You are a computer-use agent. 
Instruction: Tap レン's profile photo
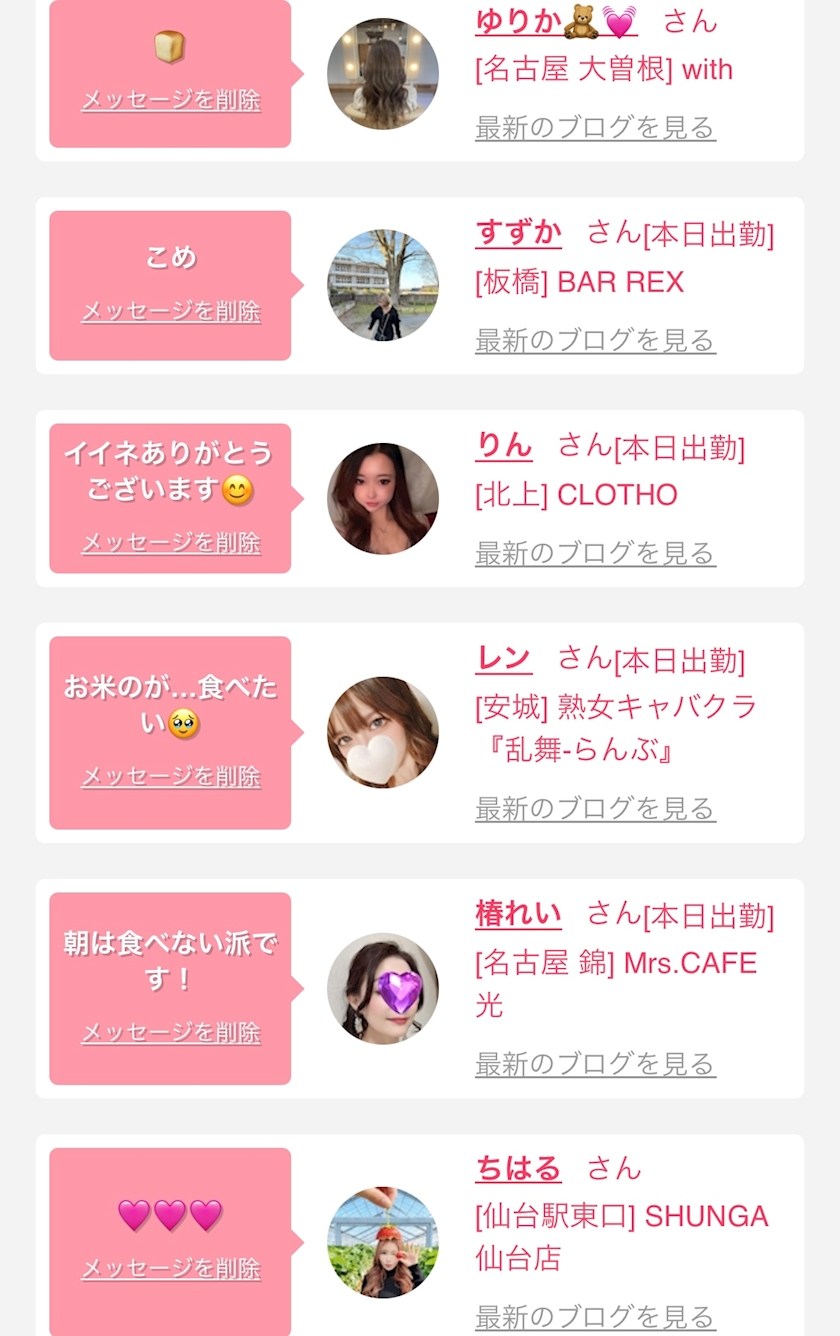(x=383, y=732)
